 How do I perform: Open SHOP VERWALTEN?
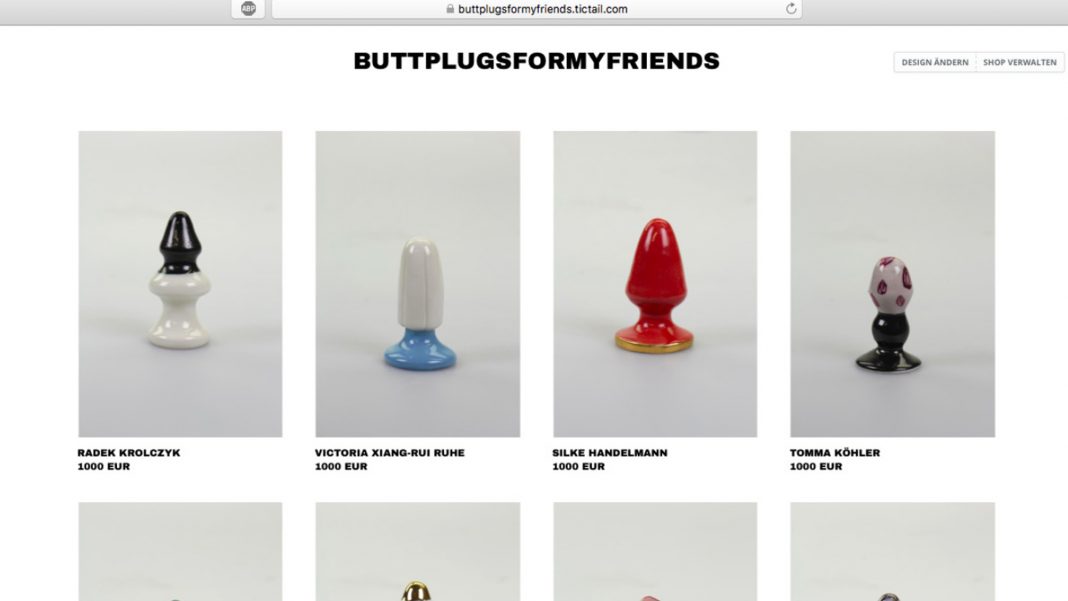tap(1020, 62)
